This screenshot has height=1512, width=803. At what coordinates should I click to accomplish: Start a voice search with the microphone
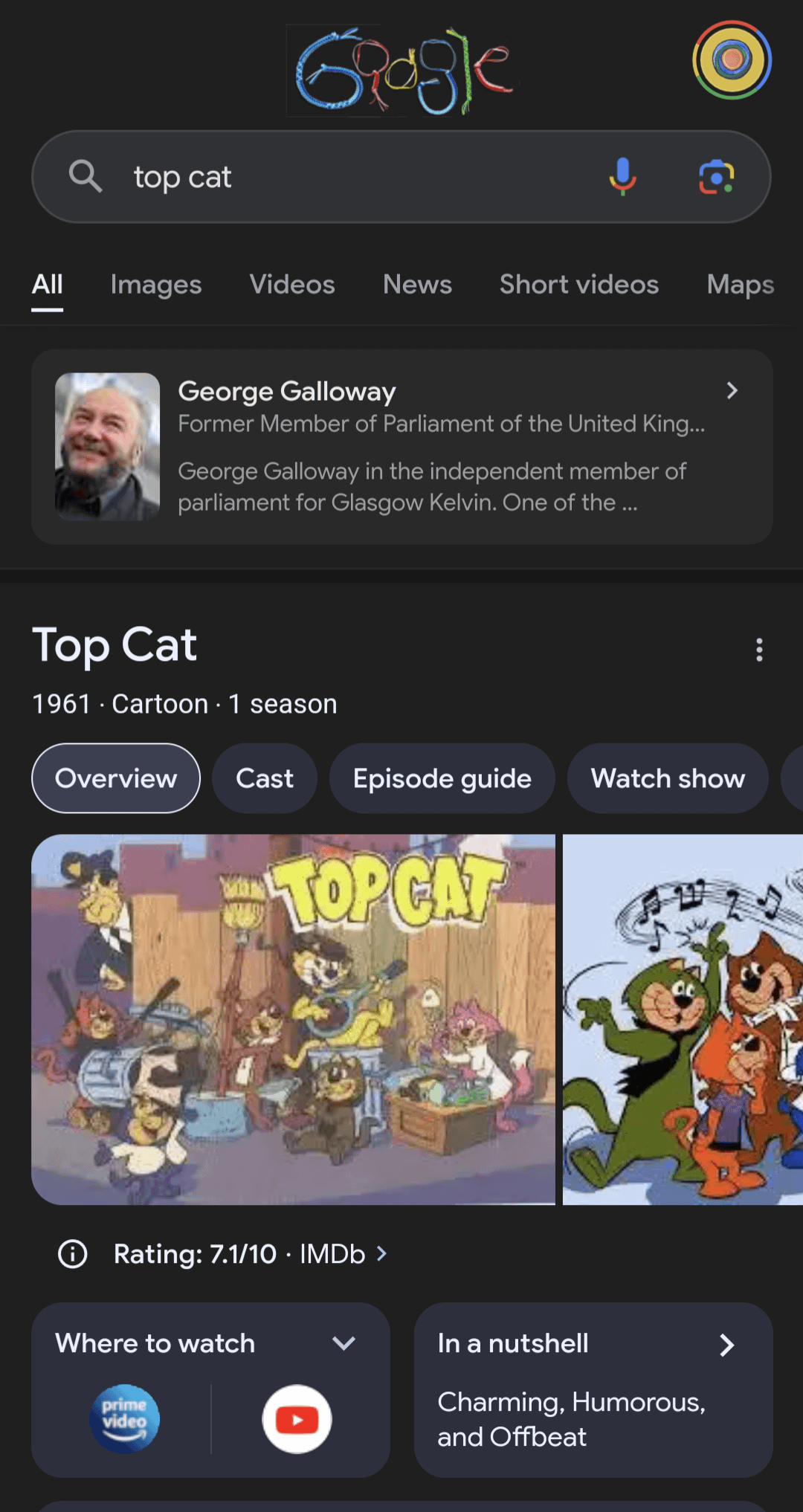622,177
